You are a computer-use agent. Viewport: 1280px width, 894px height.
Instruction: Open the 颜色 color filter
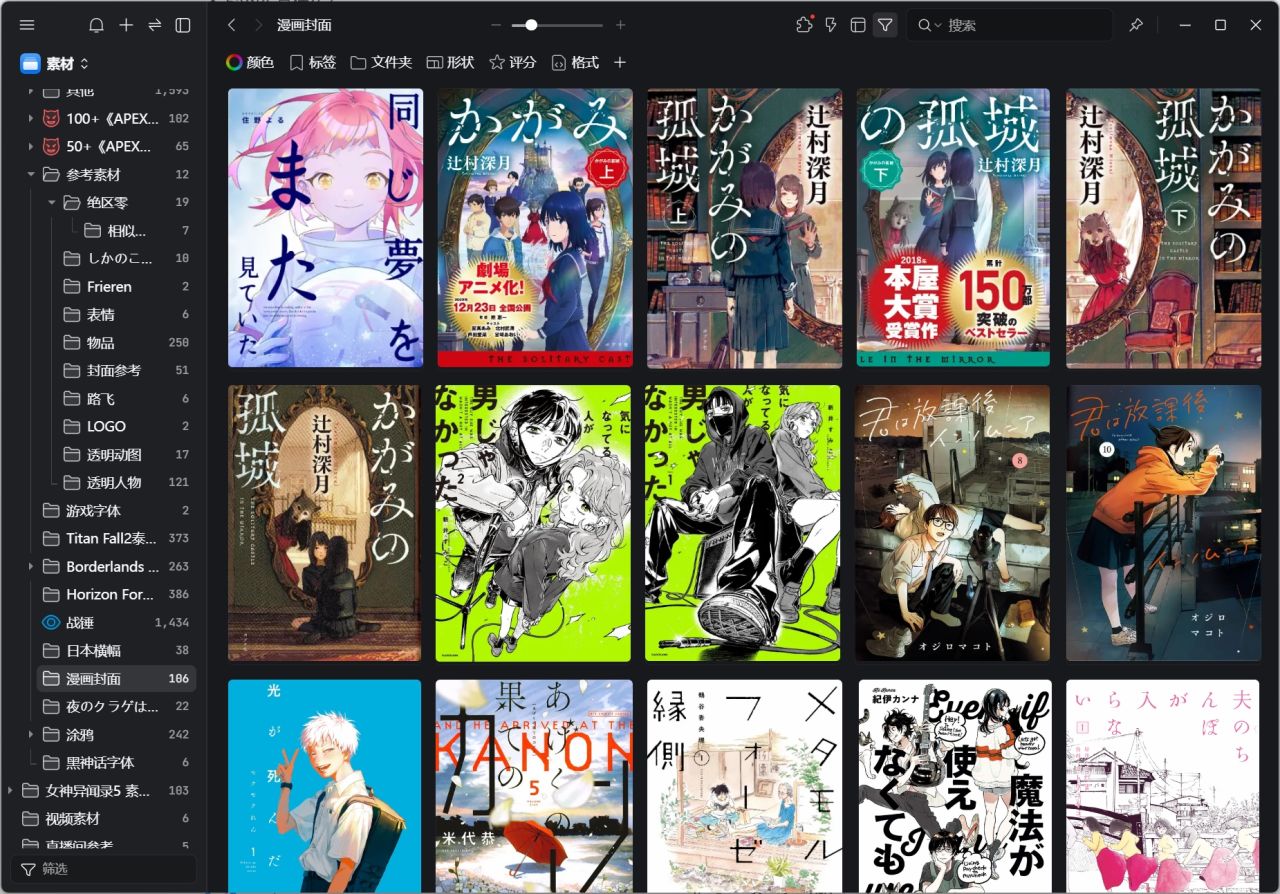coord(250,62)
